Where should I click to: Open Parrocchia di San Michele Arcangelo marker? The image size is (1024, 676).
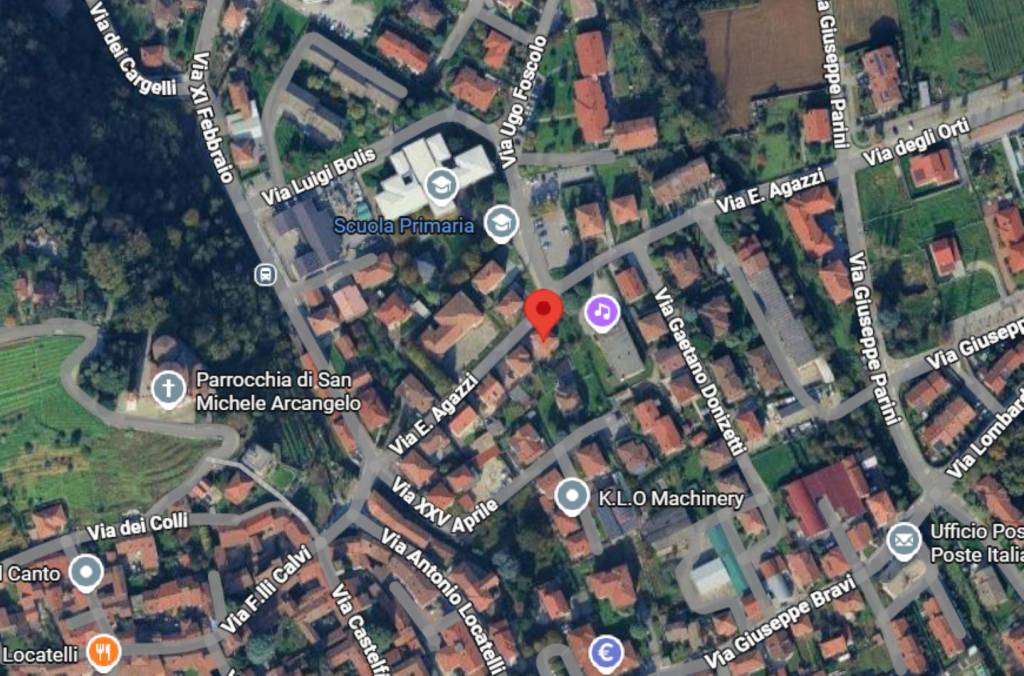point(168,388)
